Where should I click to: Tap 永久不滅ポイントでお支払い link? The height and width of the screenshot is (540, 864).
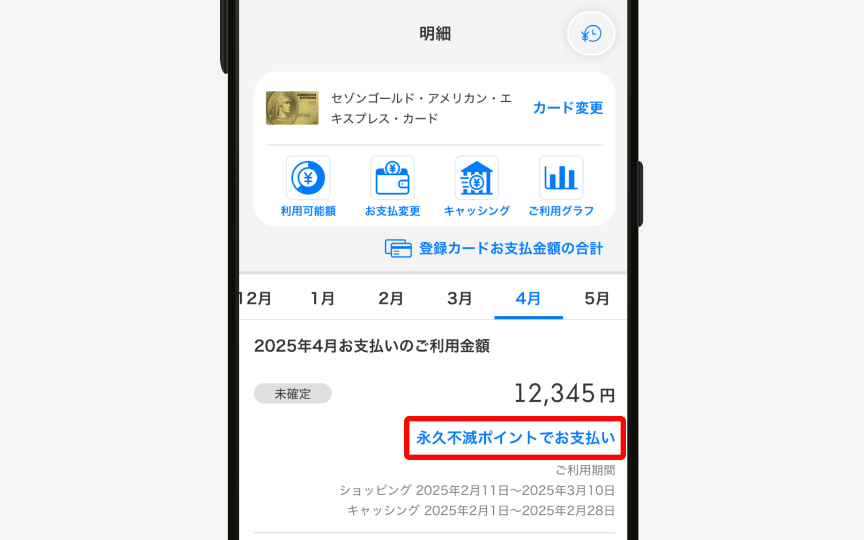(515, 438)
